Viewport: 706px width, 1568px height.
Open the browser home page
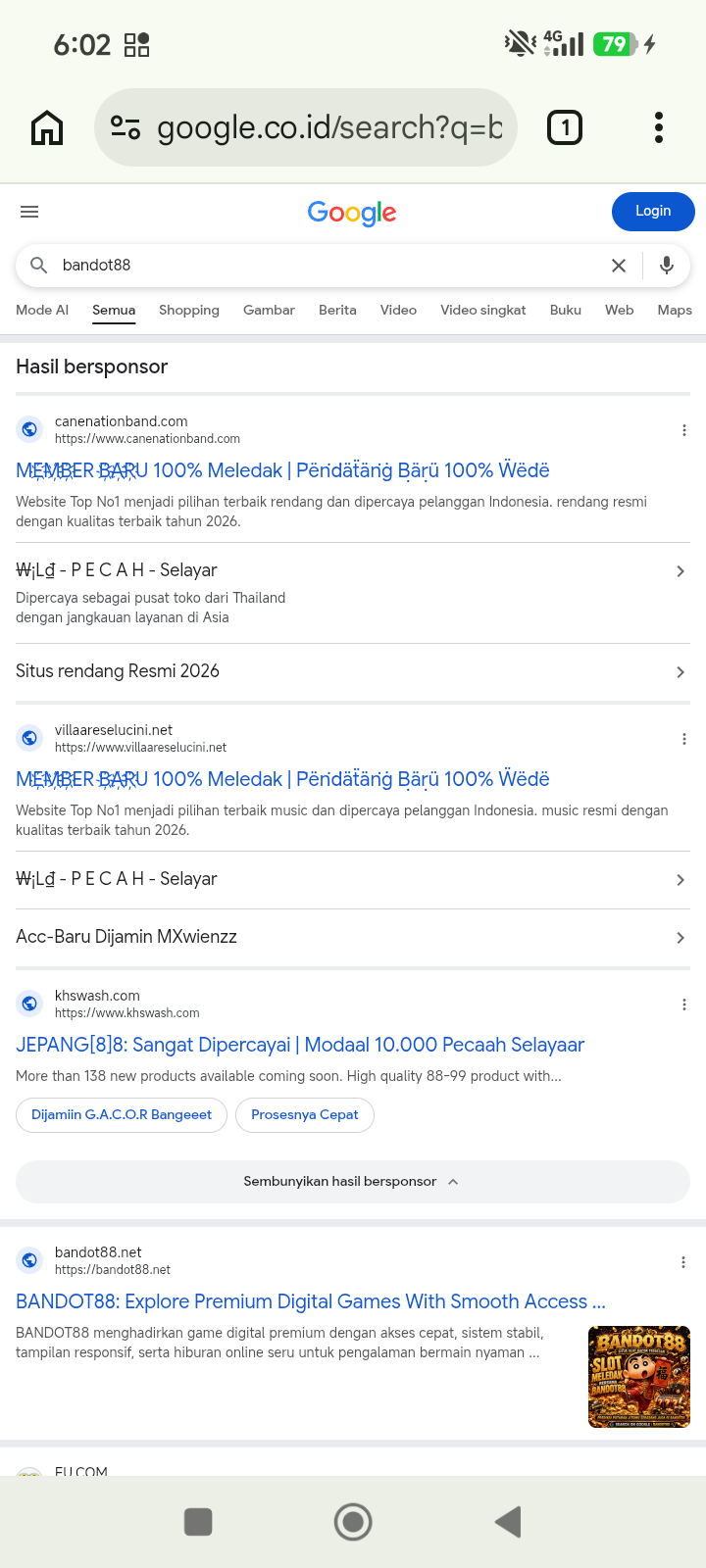click(47, 127)
